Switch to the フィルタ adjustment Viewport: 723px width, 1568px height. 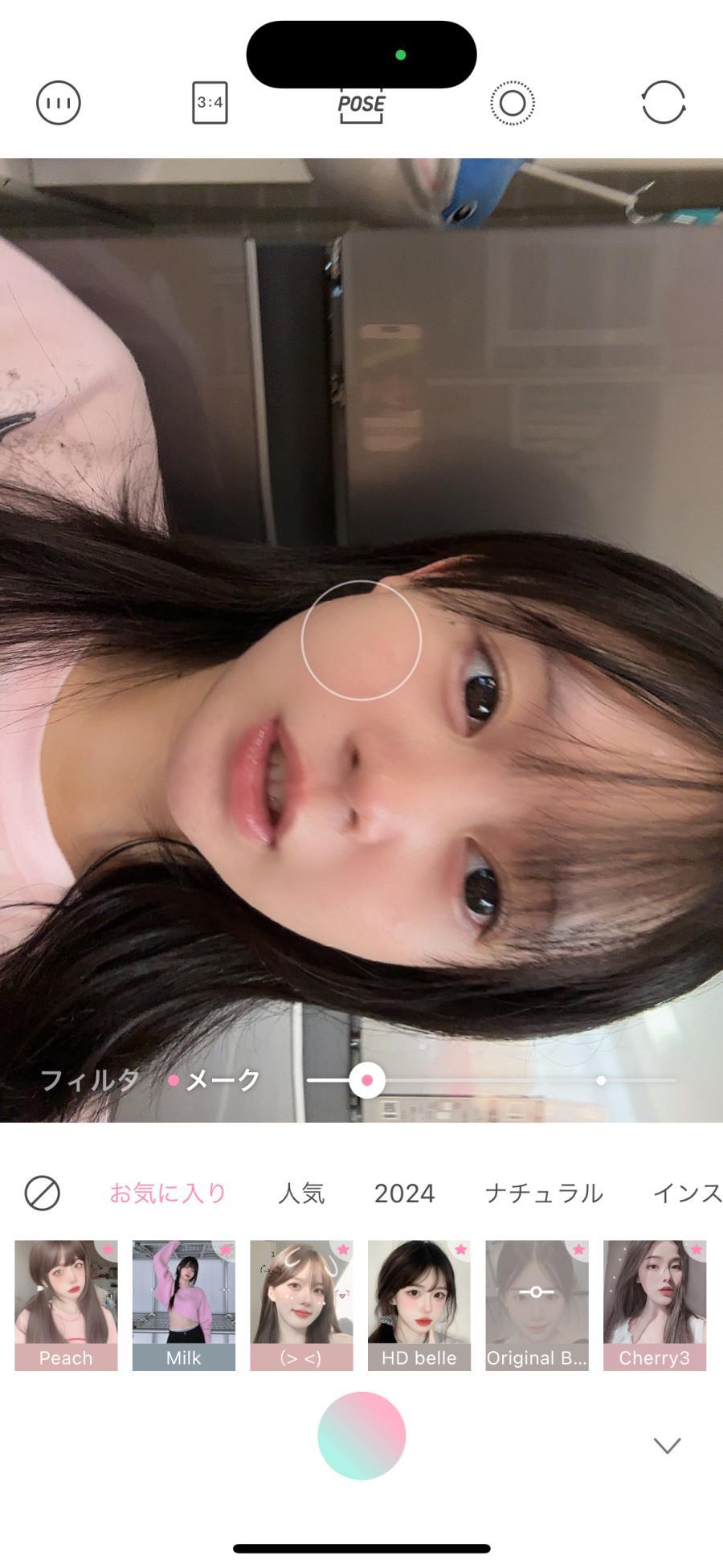(x=89, y=1080)
